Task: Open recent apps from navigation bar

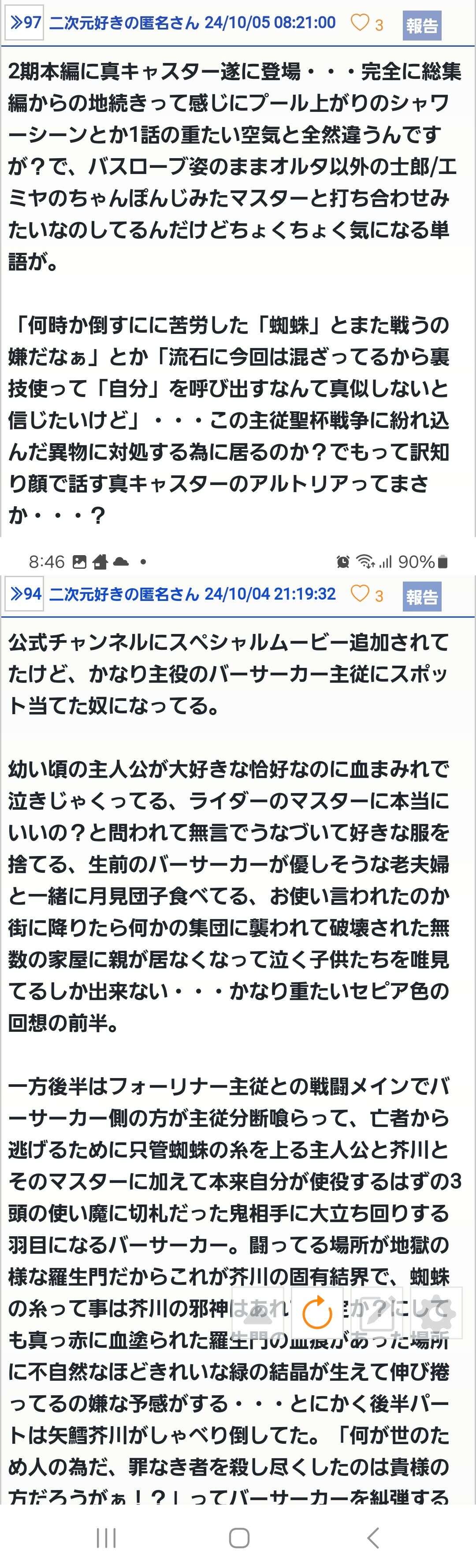Action: point(106,1538)
